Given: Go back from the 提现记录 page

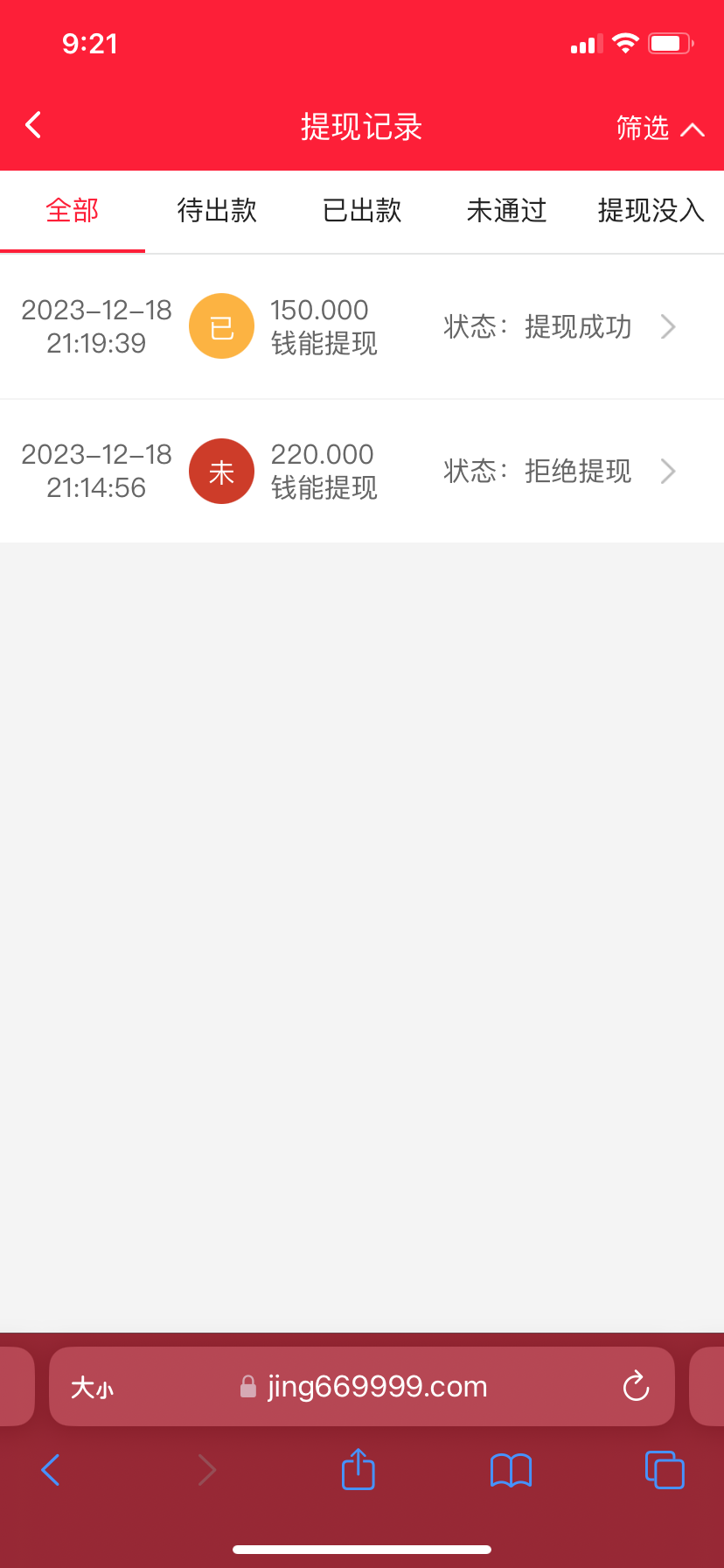Looking at the screenshot, I should pyautogui.click(x=34, y=125).
